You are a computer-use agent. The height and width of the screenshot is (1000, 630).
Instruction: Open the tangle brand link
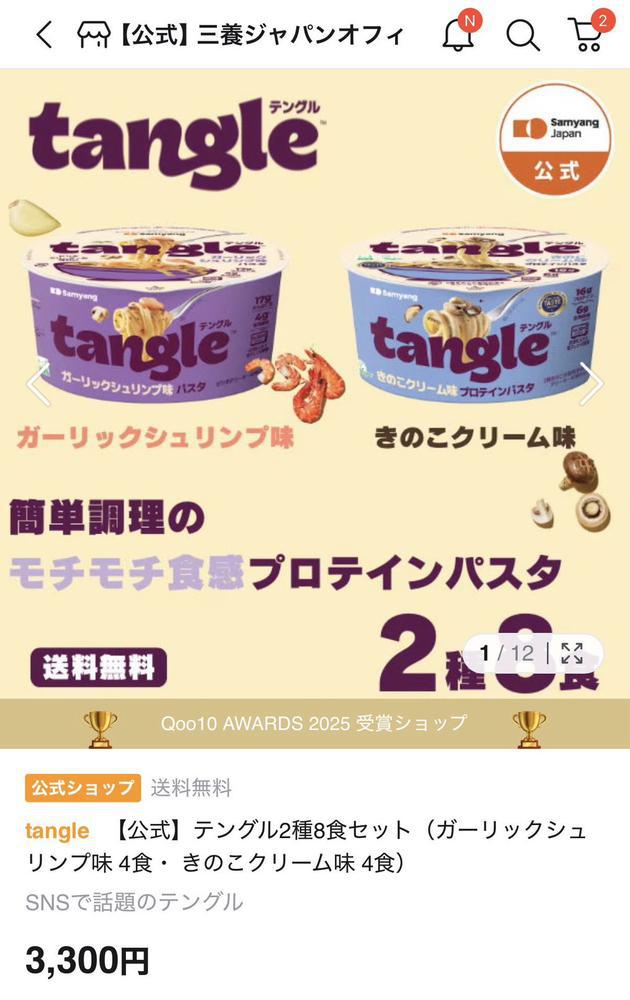pyautogui.click(x=57, y=831)
